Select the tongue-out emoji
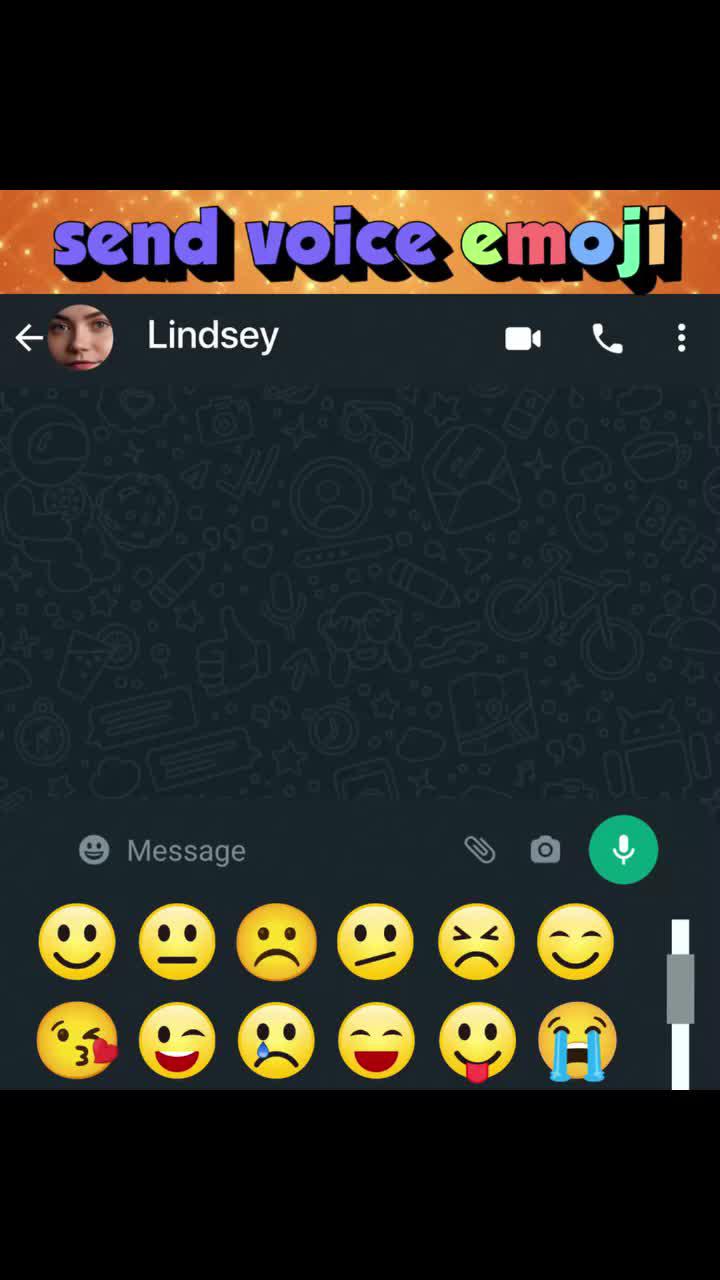This screenshot has width=720, height=1280. [x=477, y=1041]
